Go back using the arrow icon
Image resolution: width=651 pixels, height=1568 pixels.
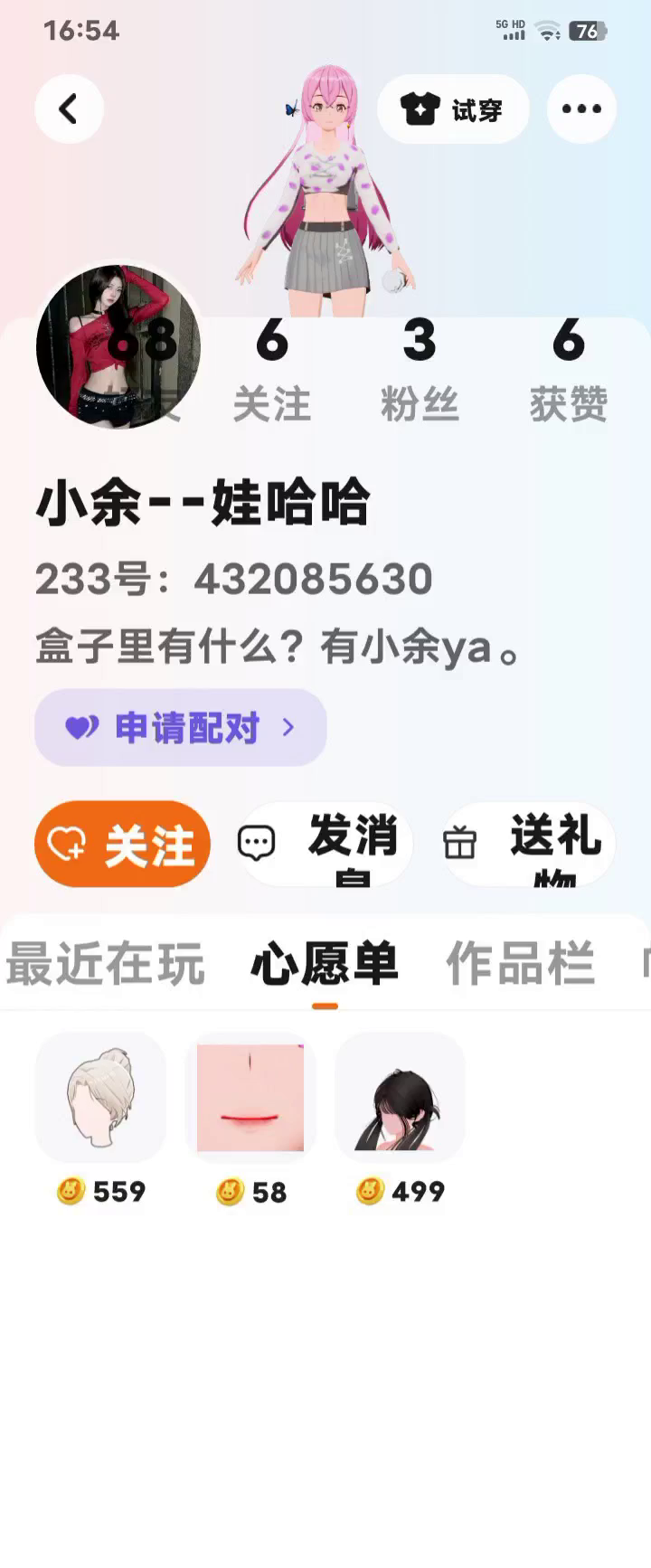(69, 109)
